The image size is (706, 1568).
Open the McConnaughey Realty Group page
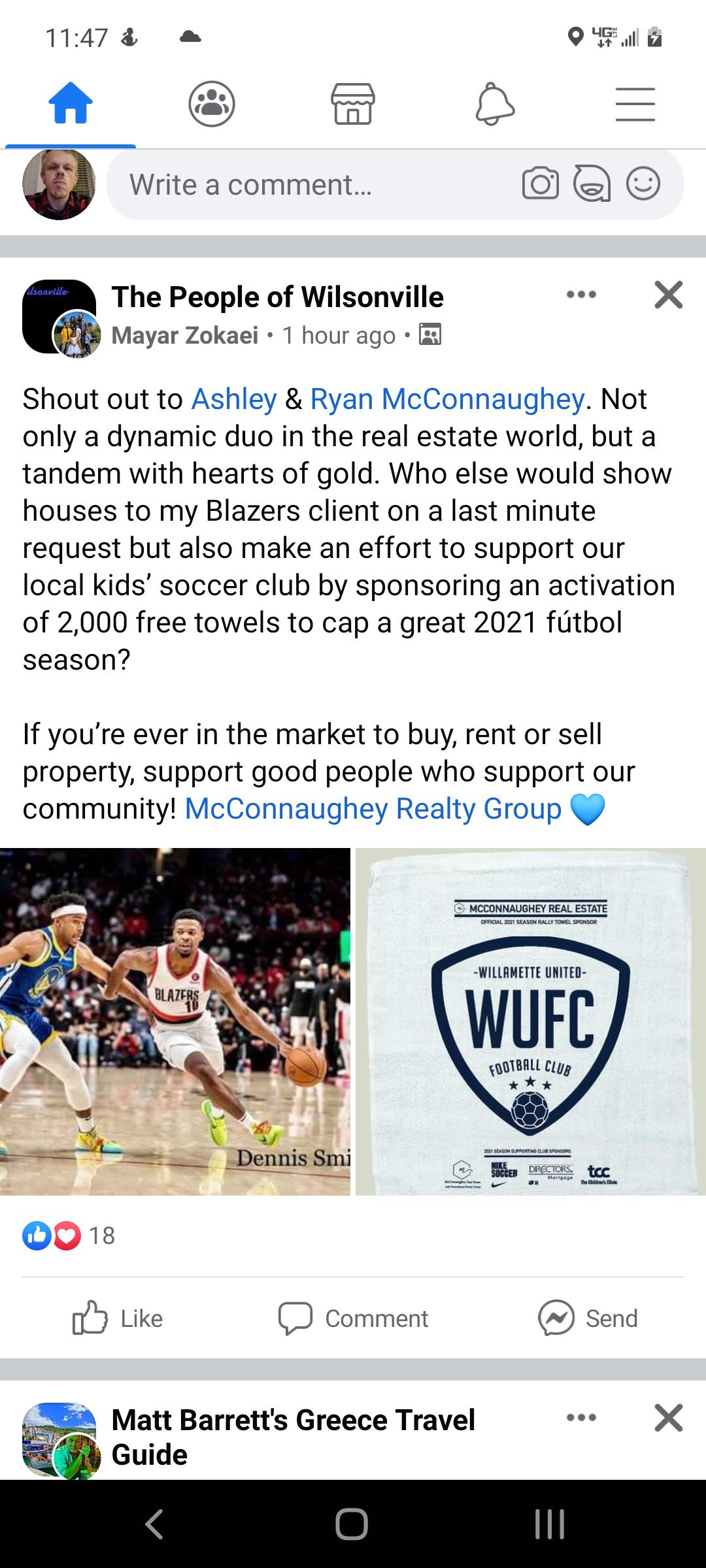pos(373,809)
